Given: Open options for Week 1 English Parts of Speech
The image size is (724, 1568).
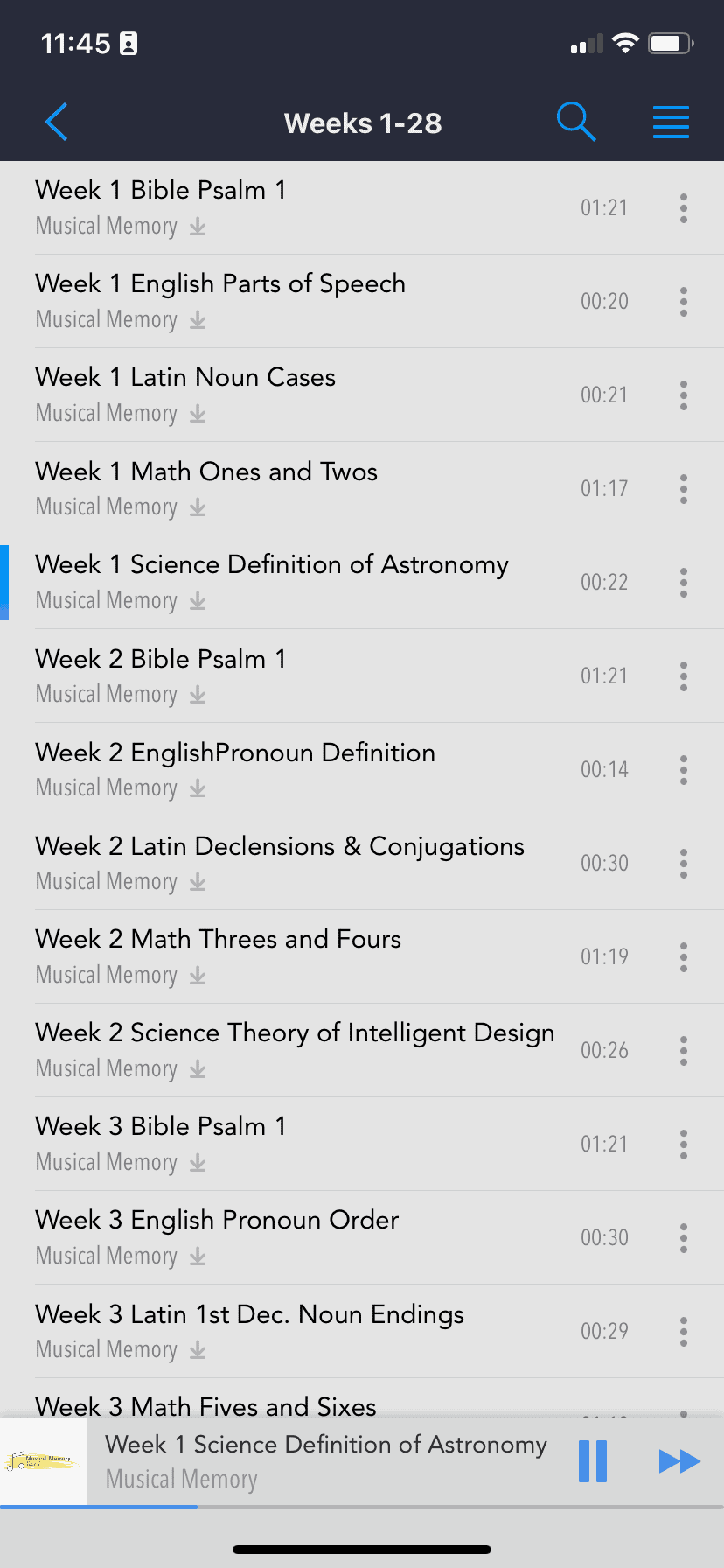Looking at the screenshot, I should coord(683,301).
